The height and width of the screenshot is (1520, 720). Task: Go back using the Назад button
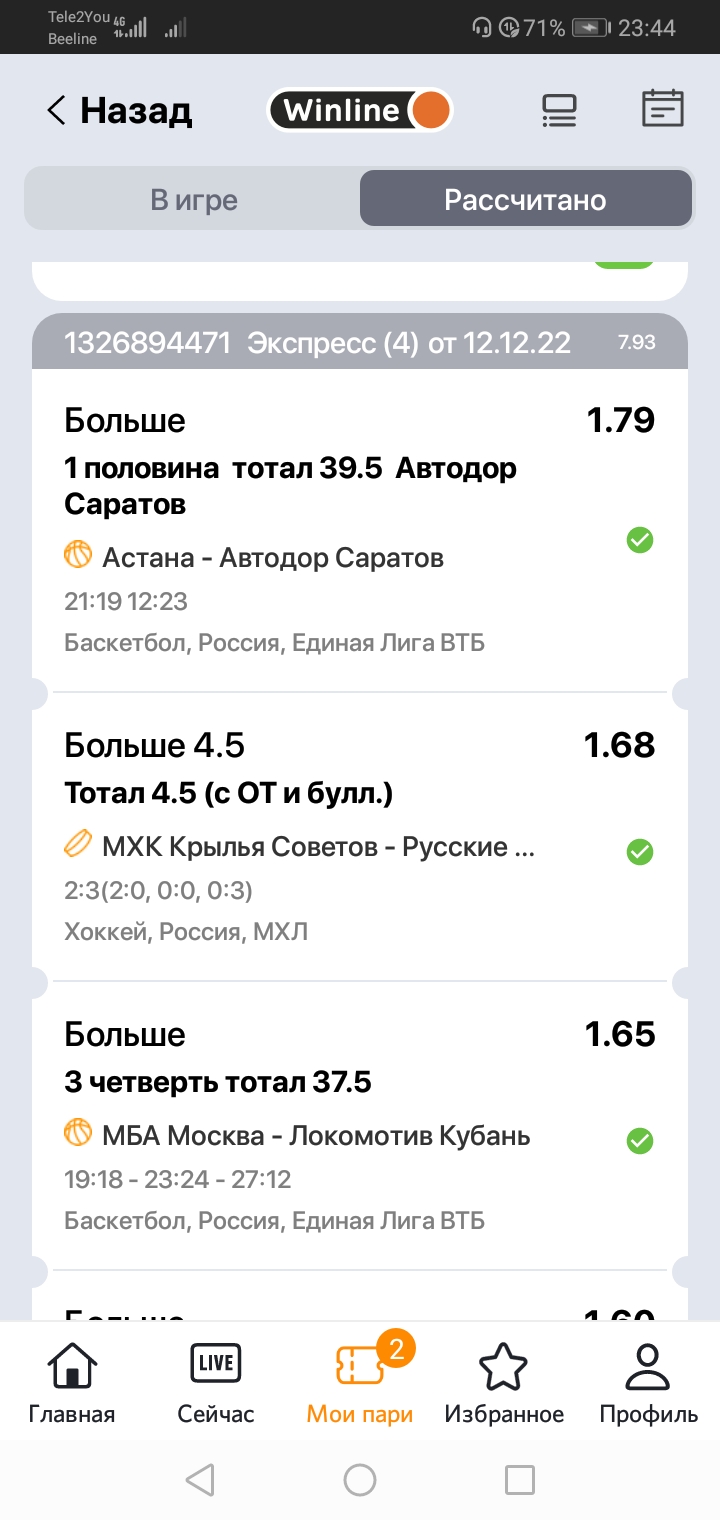(120, 110)
